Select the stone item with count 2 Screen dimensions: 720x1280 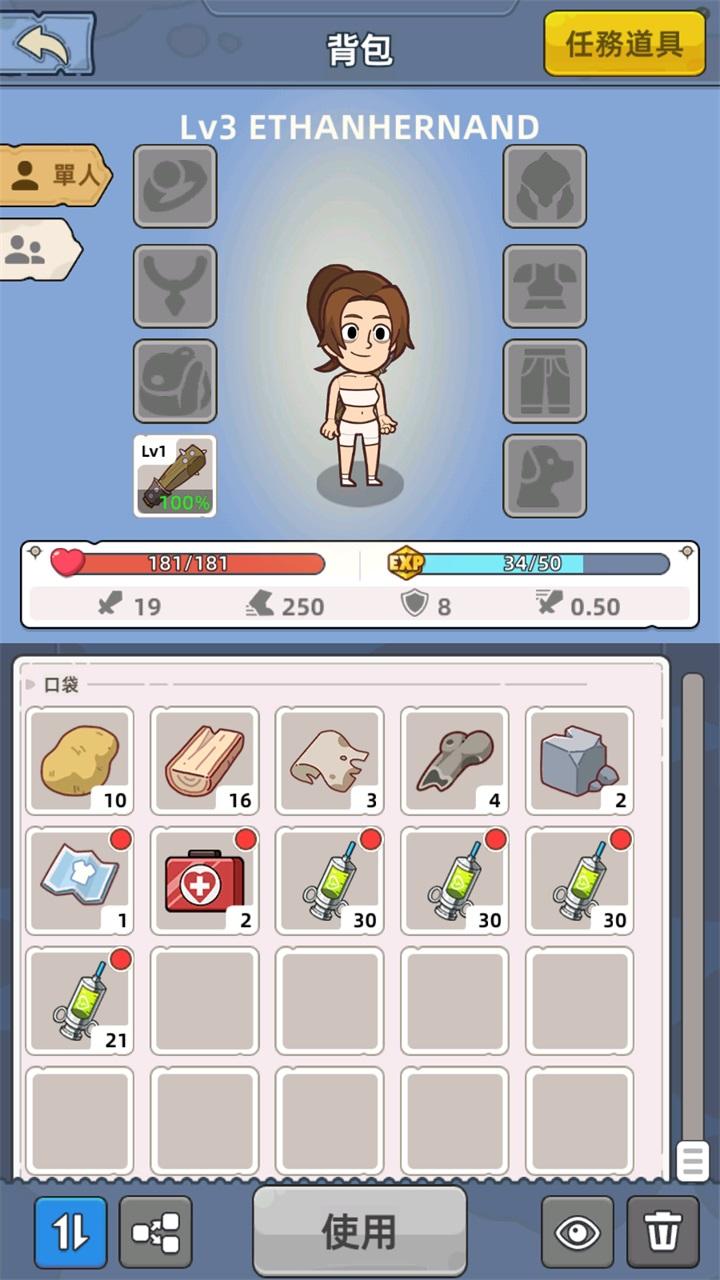tap(579, 760)
